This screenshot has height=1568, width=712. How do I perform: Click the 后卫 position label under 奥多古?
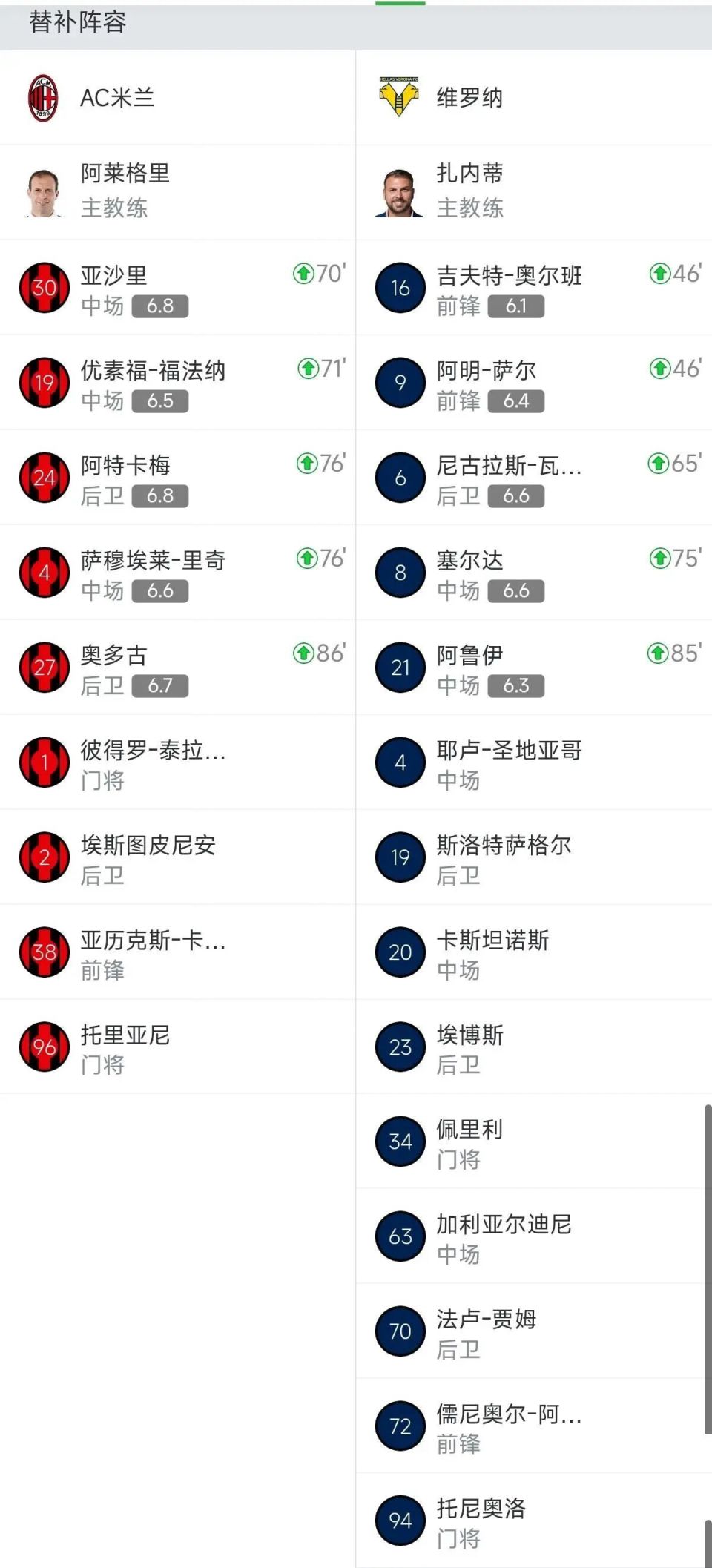(102, 685)
